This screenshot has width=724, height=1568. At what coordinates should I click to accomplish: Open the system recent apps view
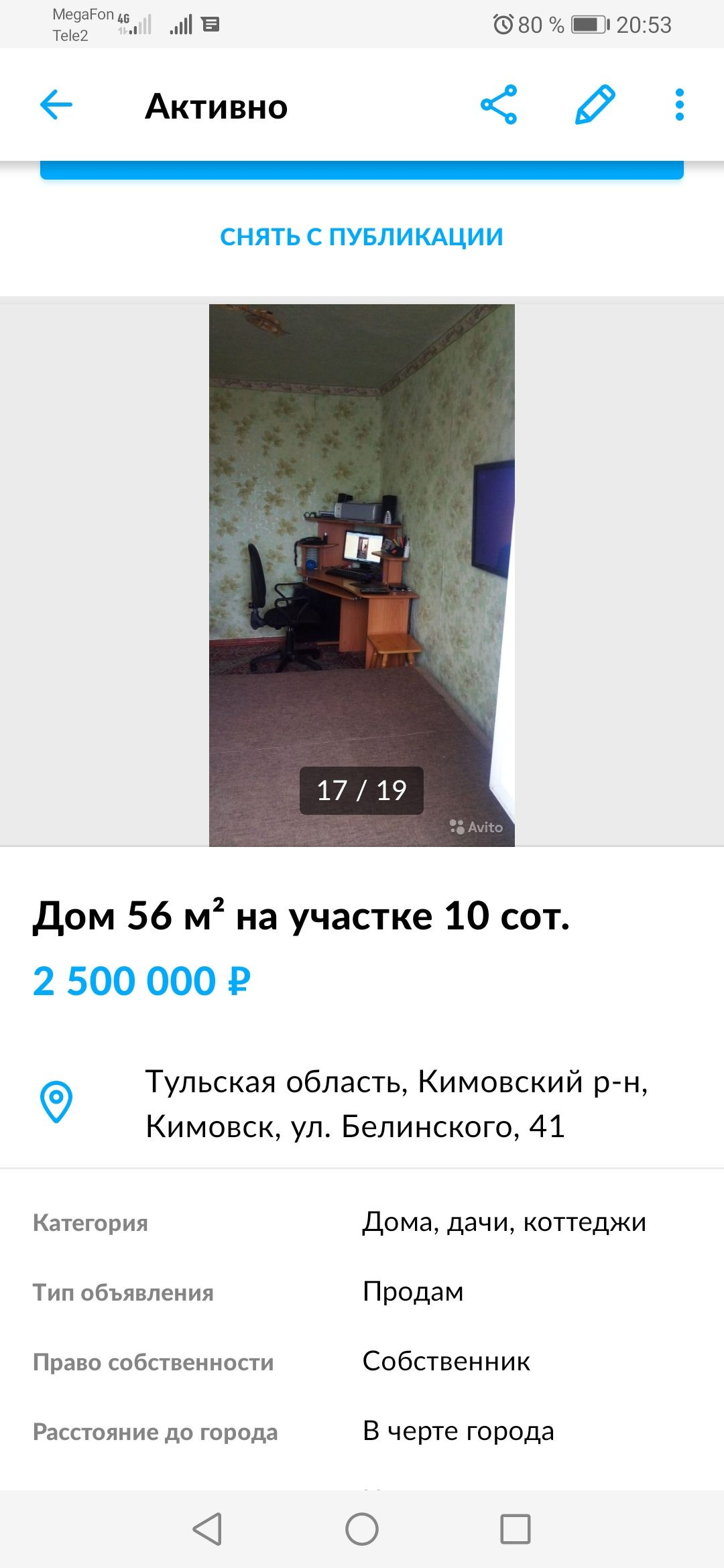coord(515,1529)
